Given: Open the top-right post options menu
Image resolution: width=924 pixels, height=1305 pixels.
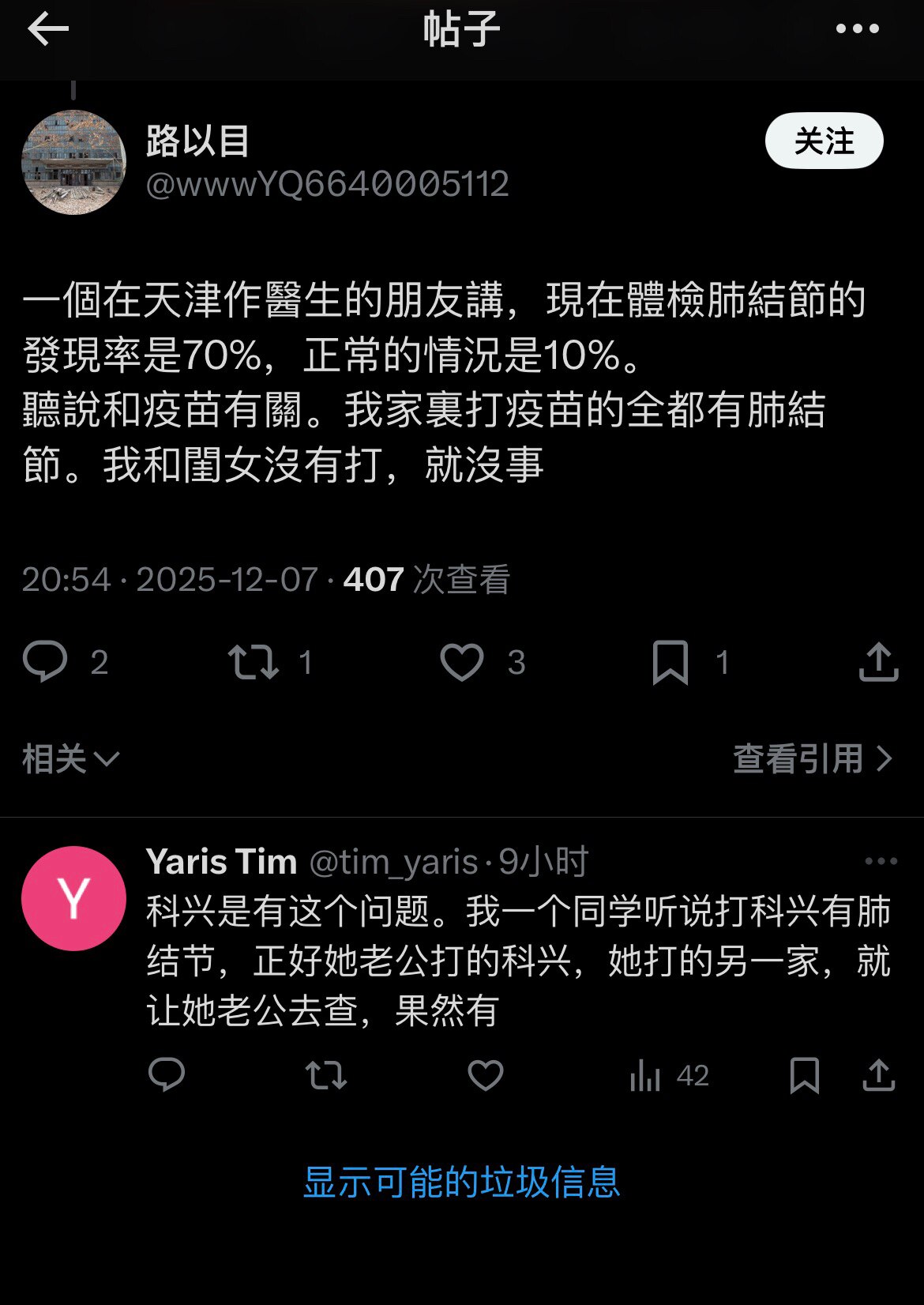Looking at the screenshot, I should click(x=856, y=30).
